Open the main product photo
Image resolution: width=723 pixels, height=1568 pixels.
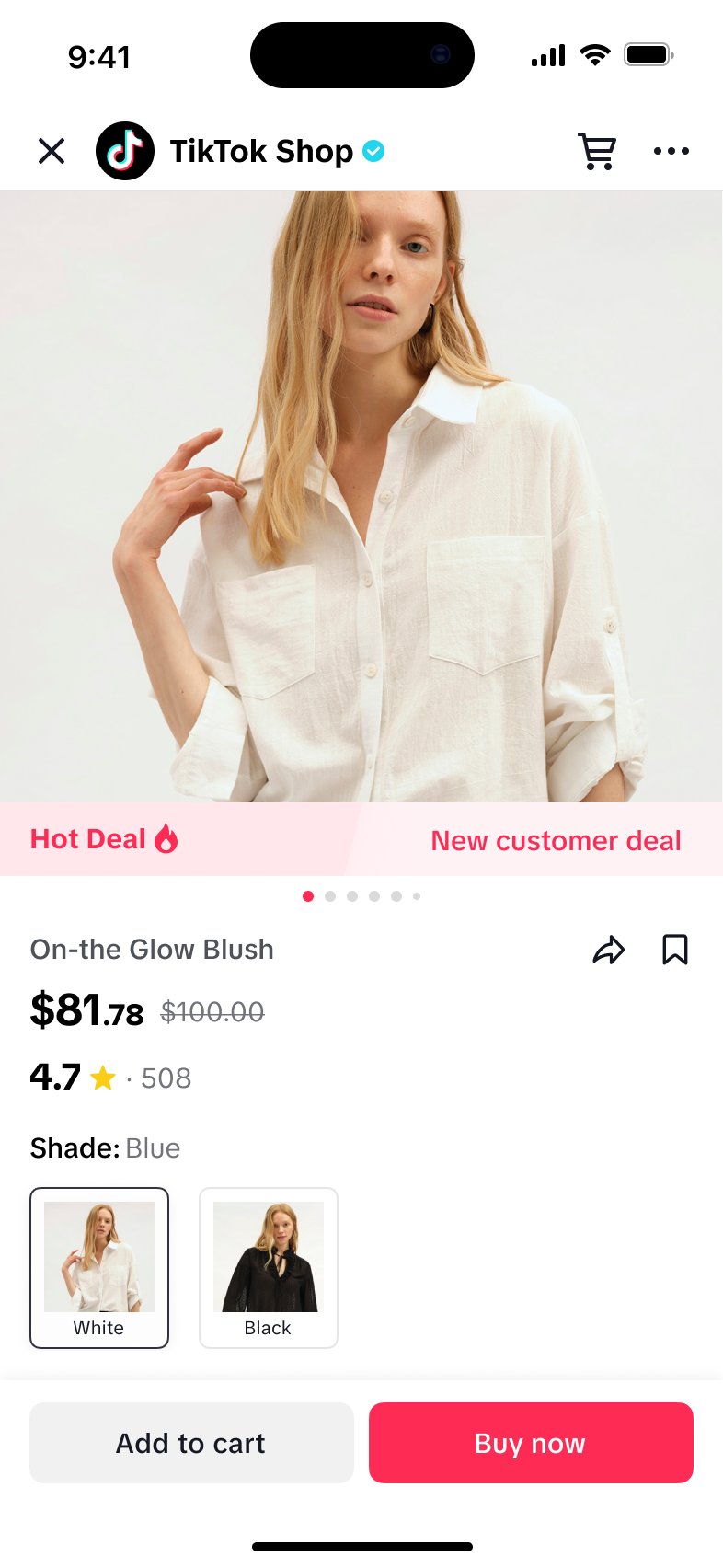tap(361, 497)
